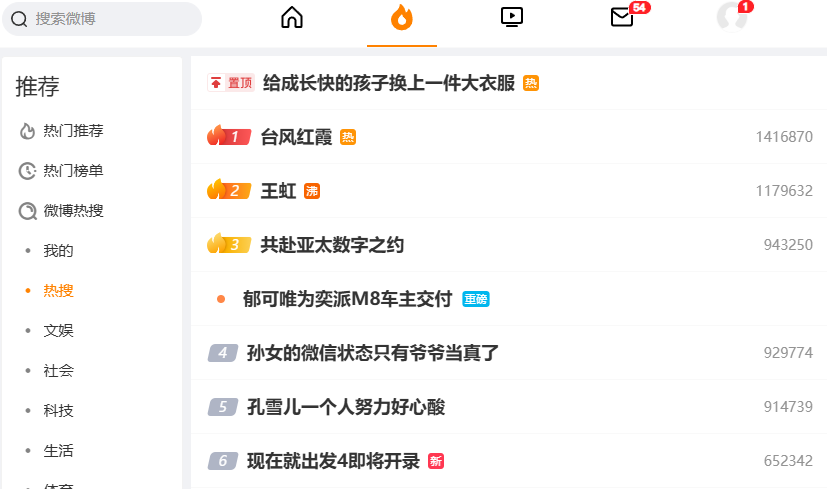This screenshot has width=827, height=489.
Task: Select 热门推荐 in the sidebar
Action: (73, 131)
